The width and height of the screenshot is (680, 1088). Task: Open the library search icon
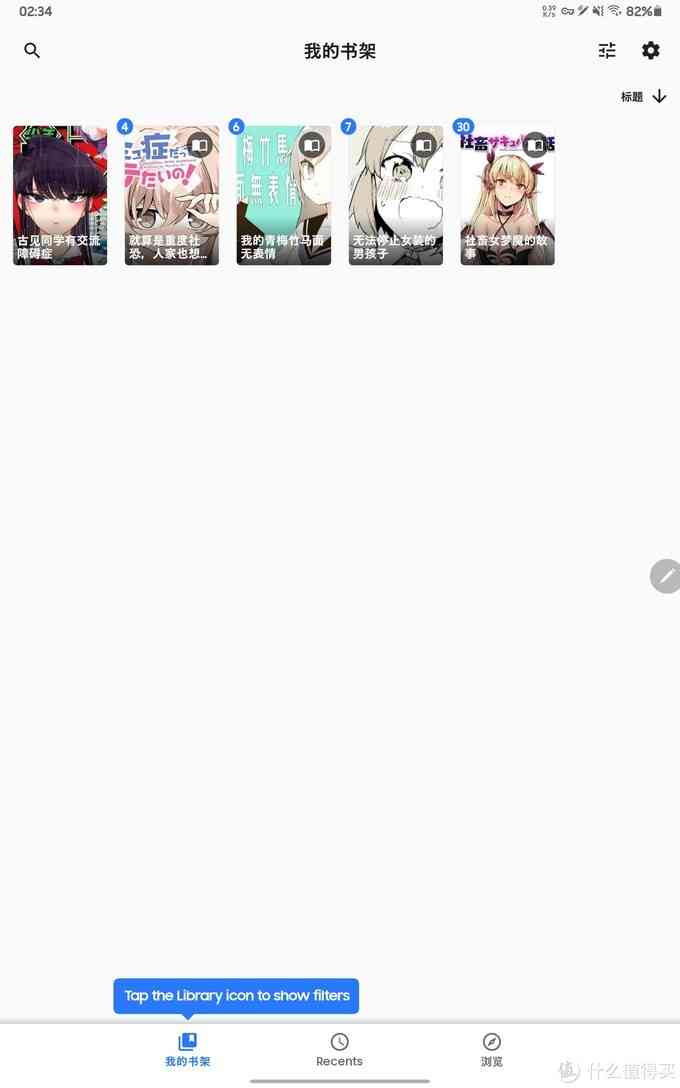tap(32, 50)
